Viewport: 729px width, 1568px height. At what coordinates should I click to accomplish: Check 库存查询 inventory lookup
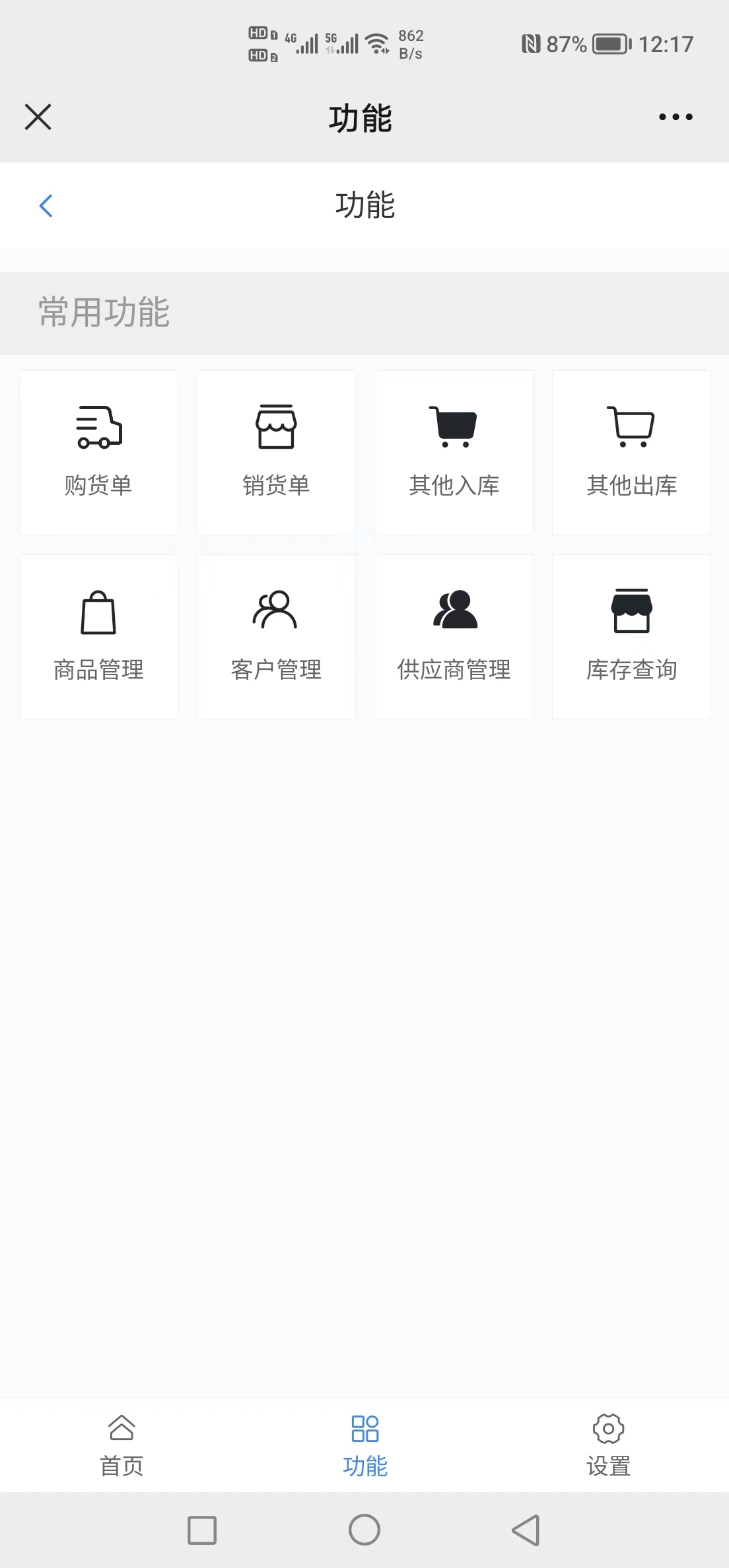[x=631, y=636]
